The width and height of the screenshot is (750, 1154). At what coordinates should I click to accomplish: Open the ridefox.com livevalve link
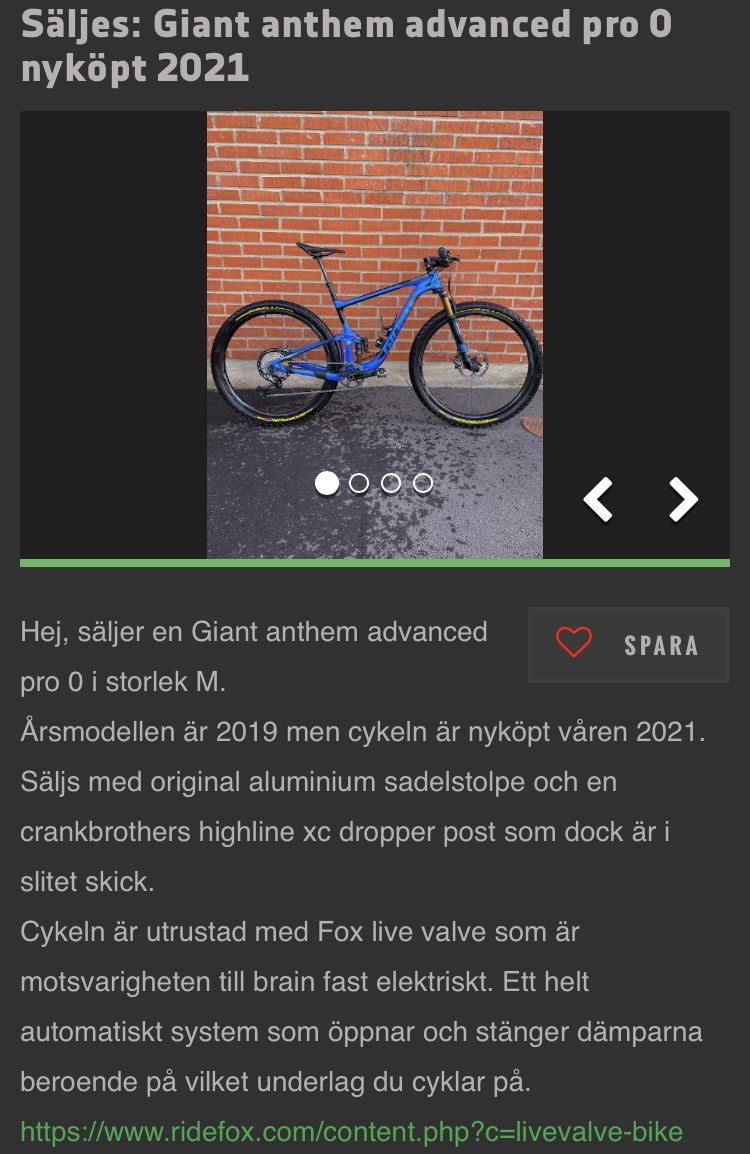pos(351,1132)
